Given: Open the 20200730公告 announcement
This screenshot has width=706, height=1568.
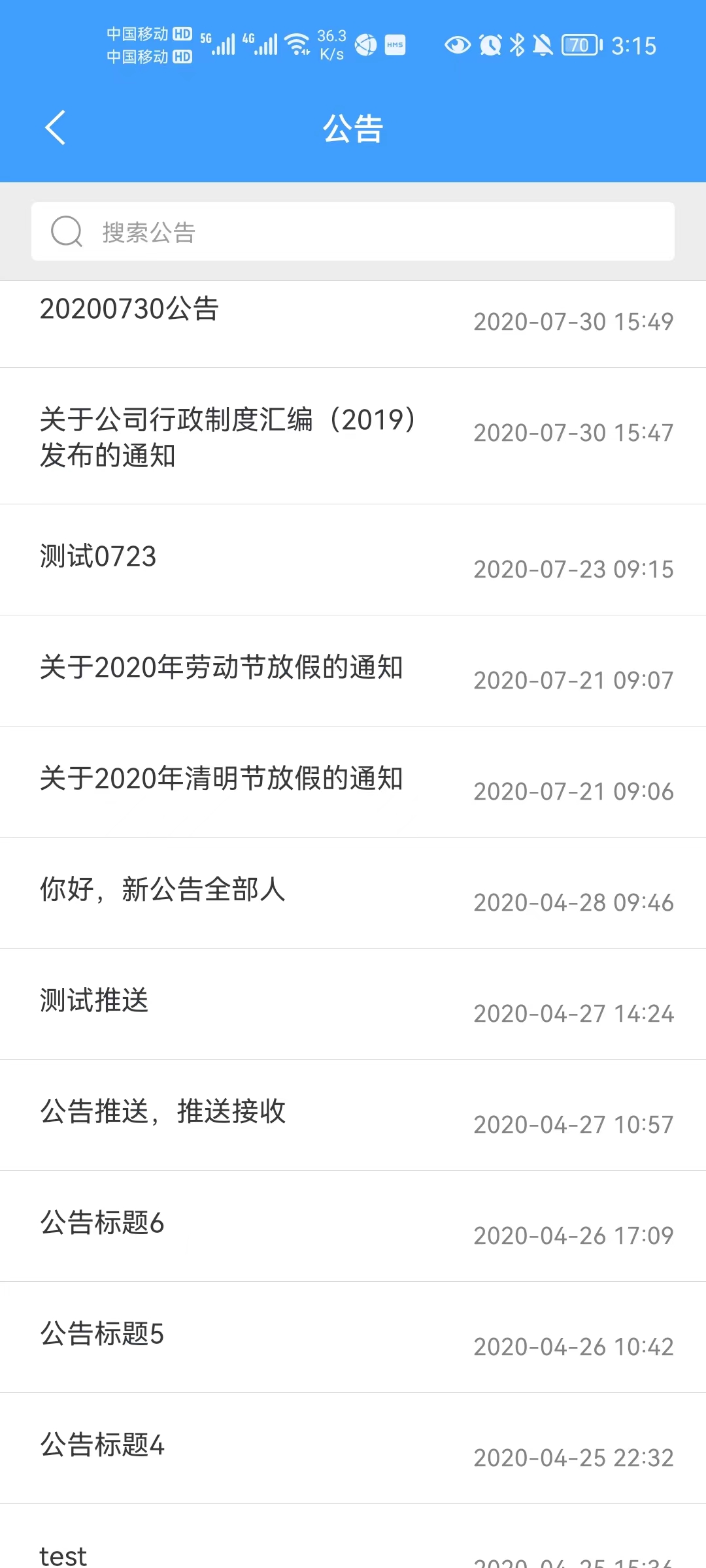Looking at the screenshot, I should tap(353, 325).
